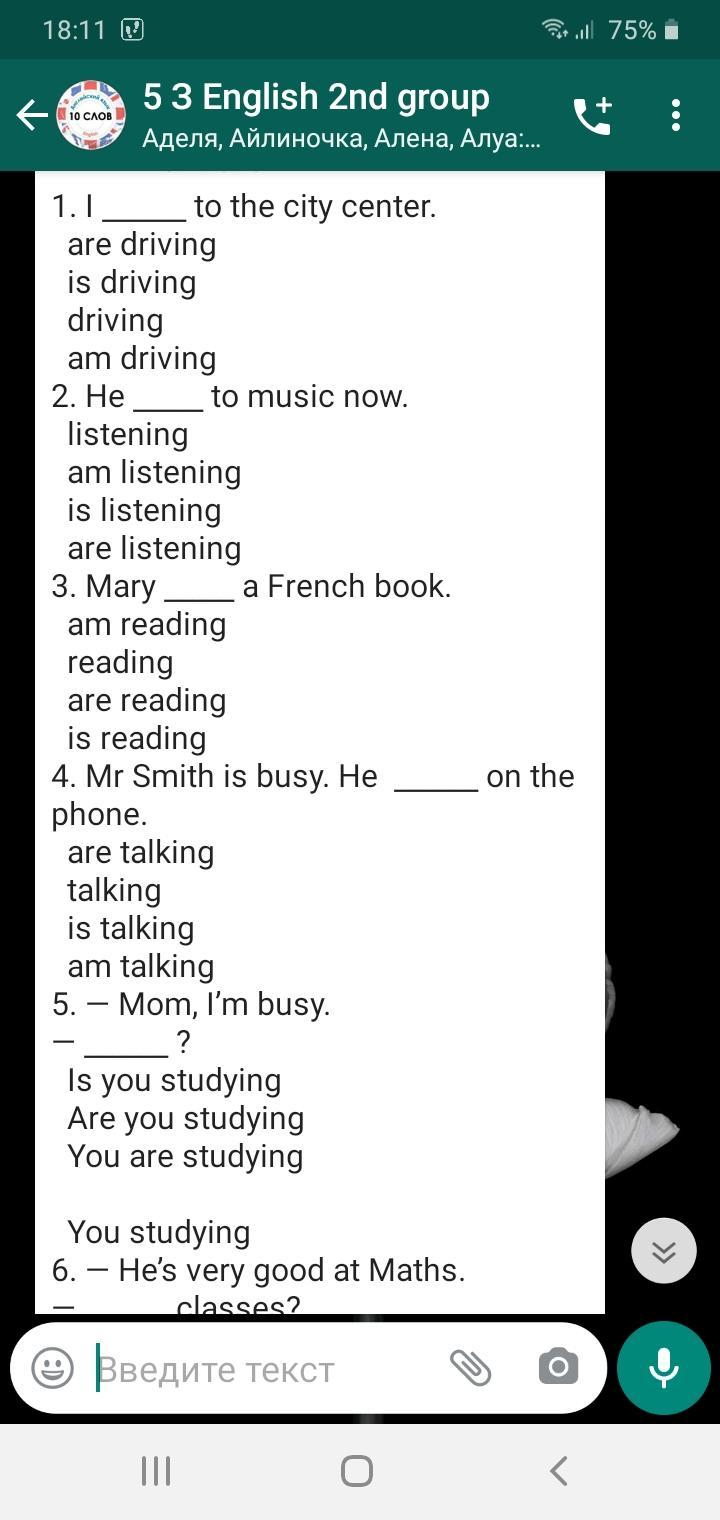Open the emoji picker
Viewport: 720px width, 1520px height.
[x=52, y=1368]
